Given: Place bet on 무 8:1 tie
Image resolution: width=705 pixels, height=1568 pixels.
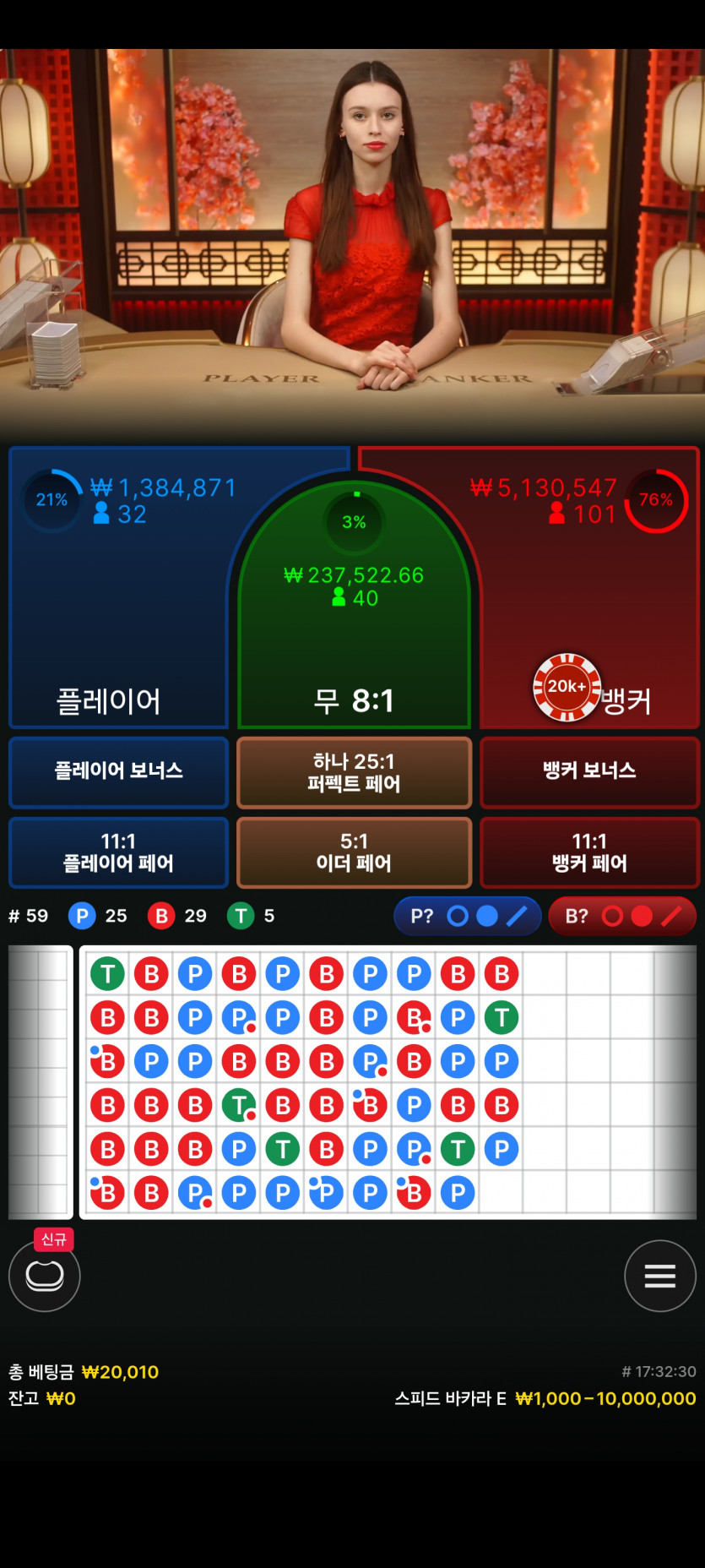Looking at the screenshot, I should (354, 642).
